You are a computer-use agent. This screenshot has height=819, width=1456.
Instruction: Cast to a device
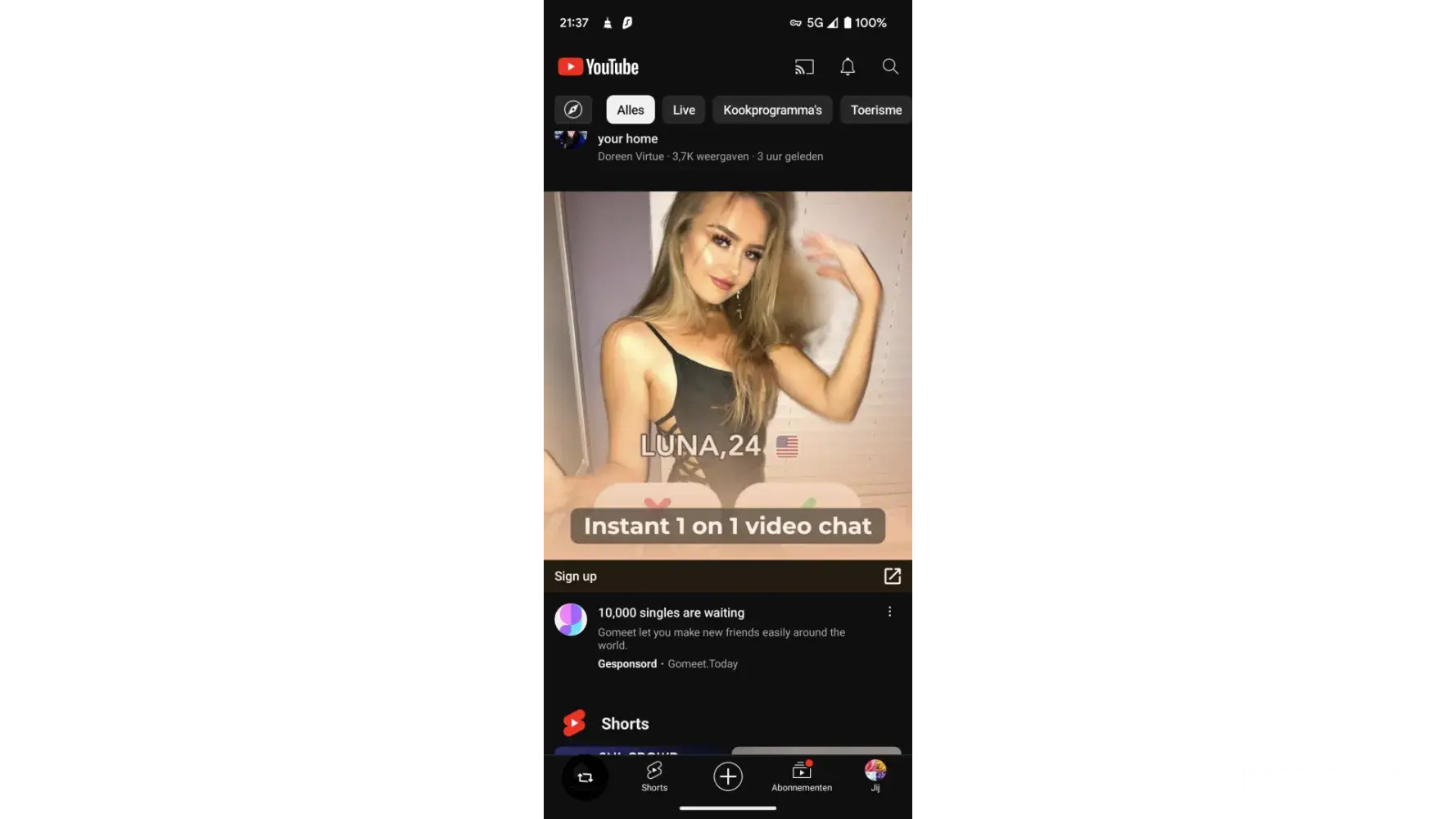(x=804, y=67)
